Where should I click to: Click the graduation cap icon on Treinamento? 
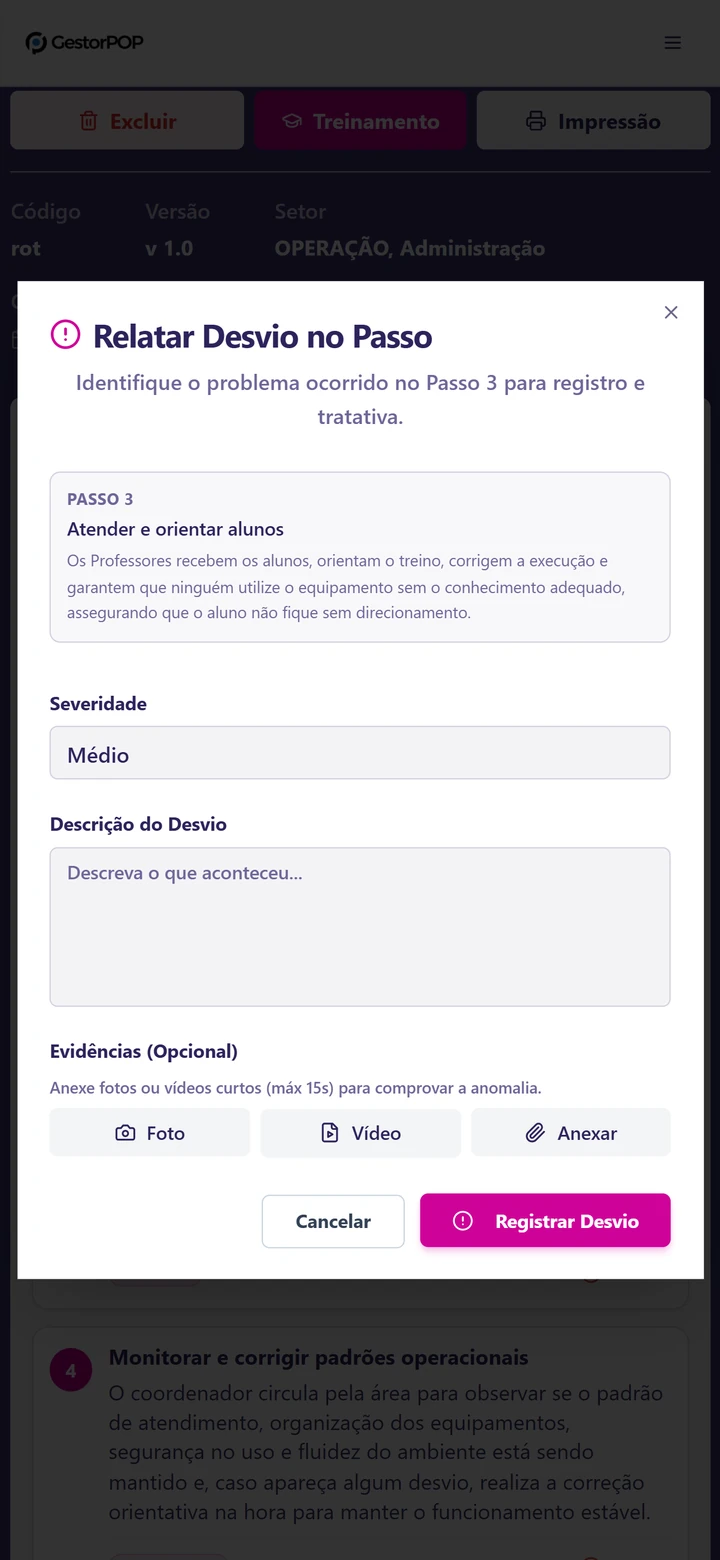(x=293, y=121)
